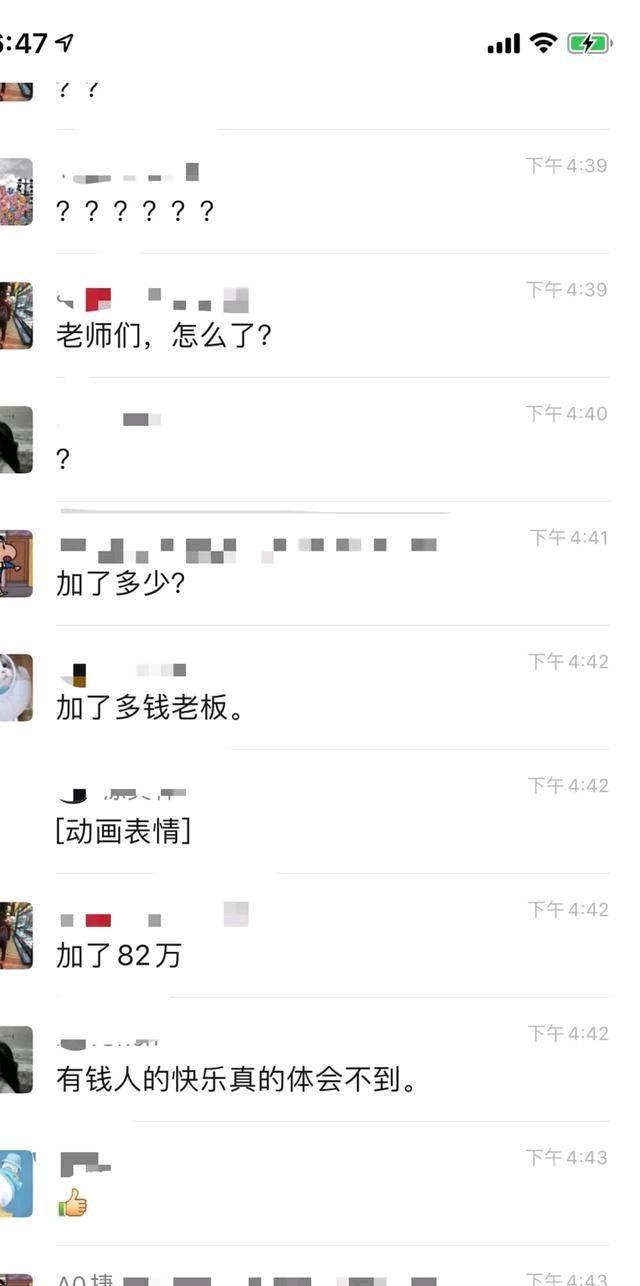The width and height of the screenshot is (640, 1286).
Task: Open the thumbs-up emoji message at 4:43
Action: click(x=73, y=1204)
